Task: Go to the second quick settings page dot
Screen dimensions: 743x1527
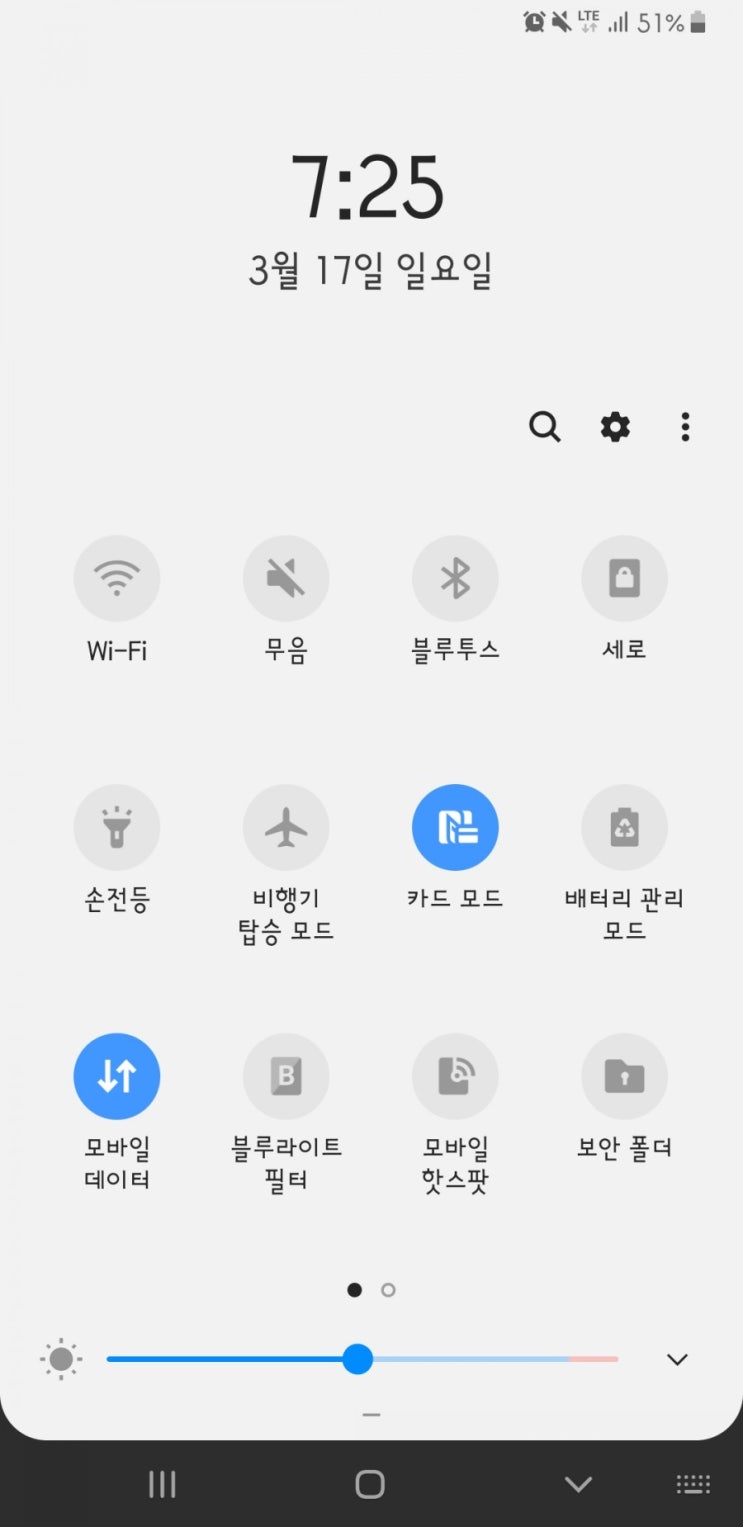Action: [x=388, y=1290]
